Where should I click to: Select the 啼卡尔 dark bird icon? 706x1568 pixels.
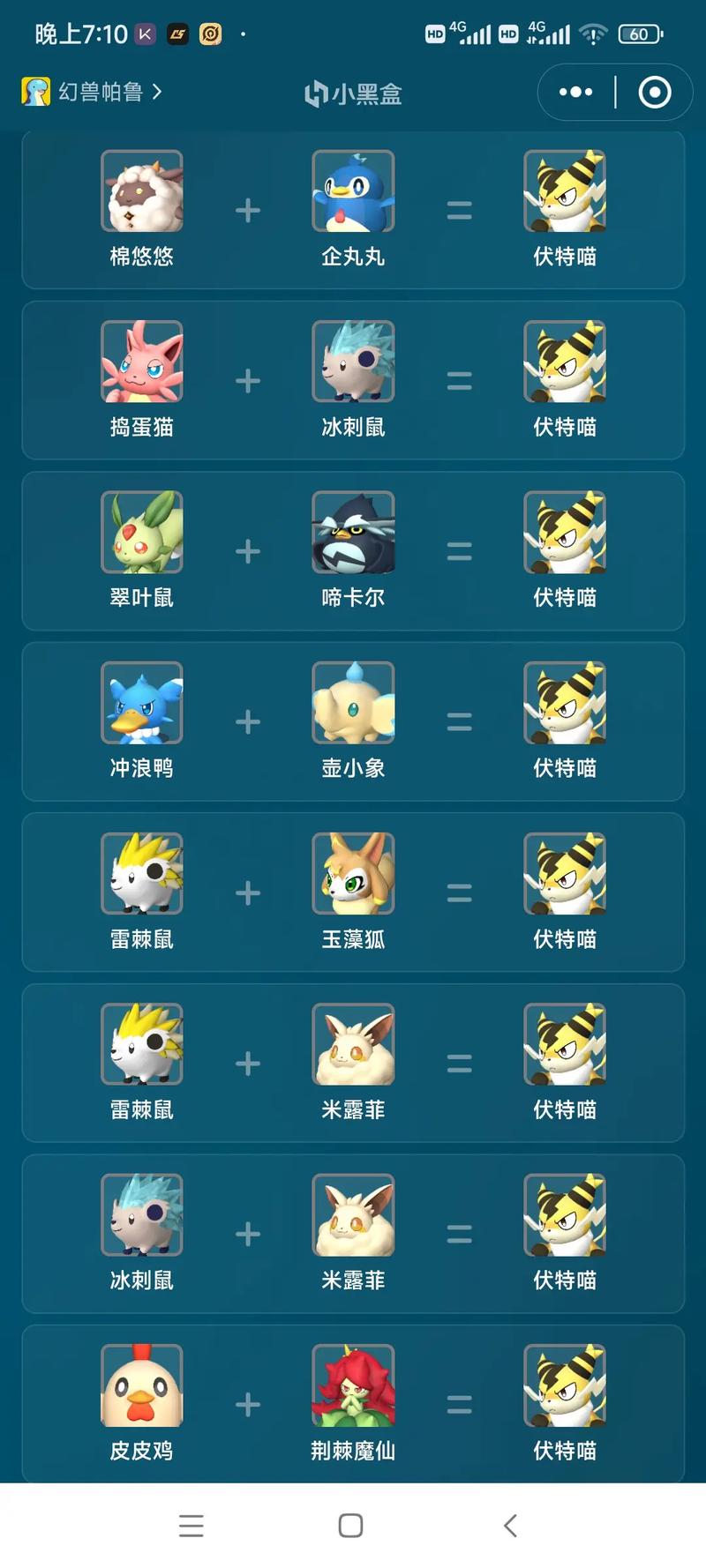tap(352, 534)
